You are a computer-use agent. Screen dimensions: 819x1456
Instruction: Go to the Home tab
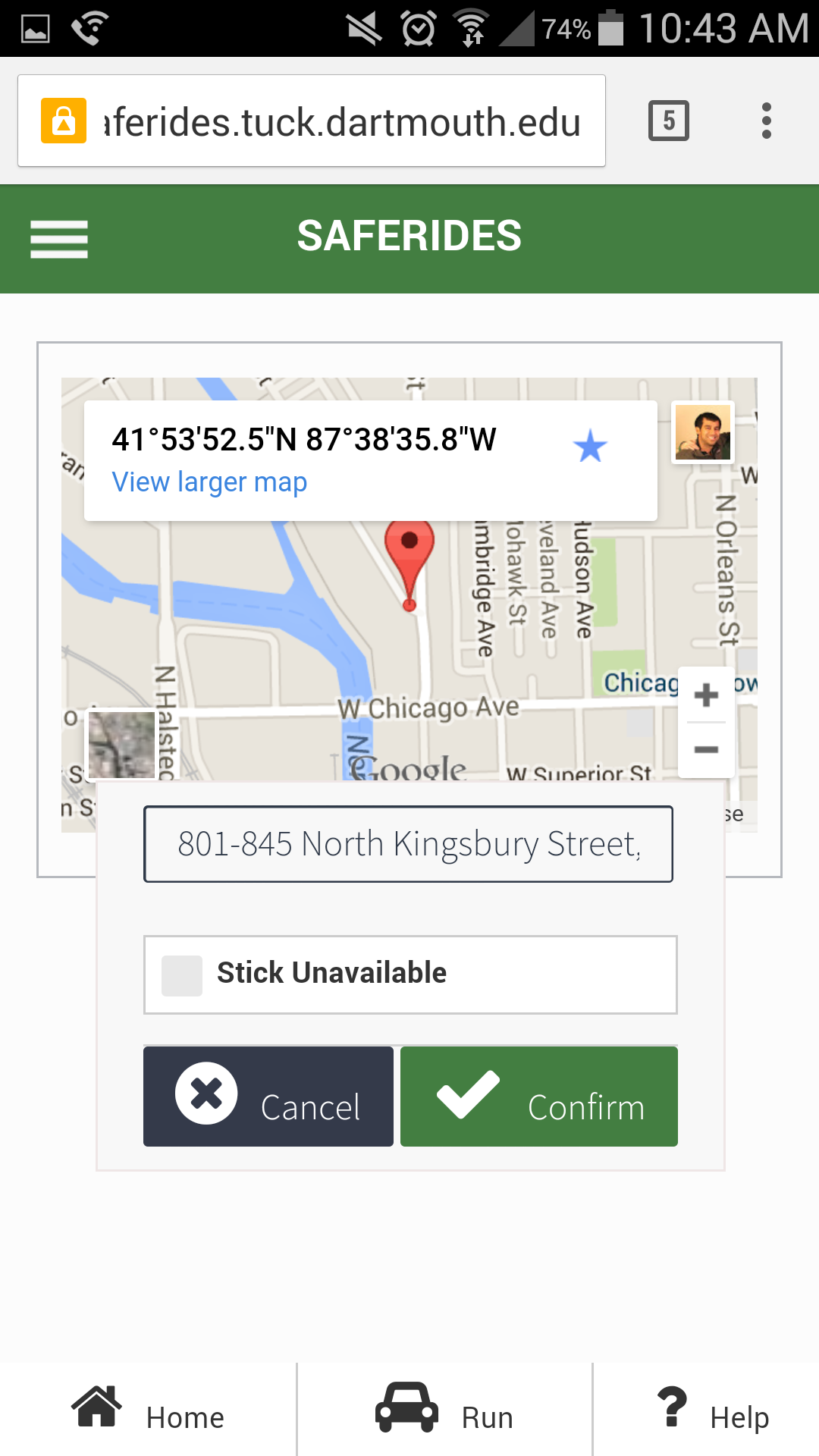pos(148,1410)
